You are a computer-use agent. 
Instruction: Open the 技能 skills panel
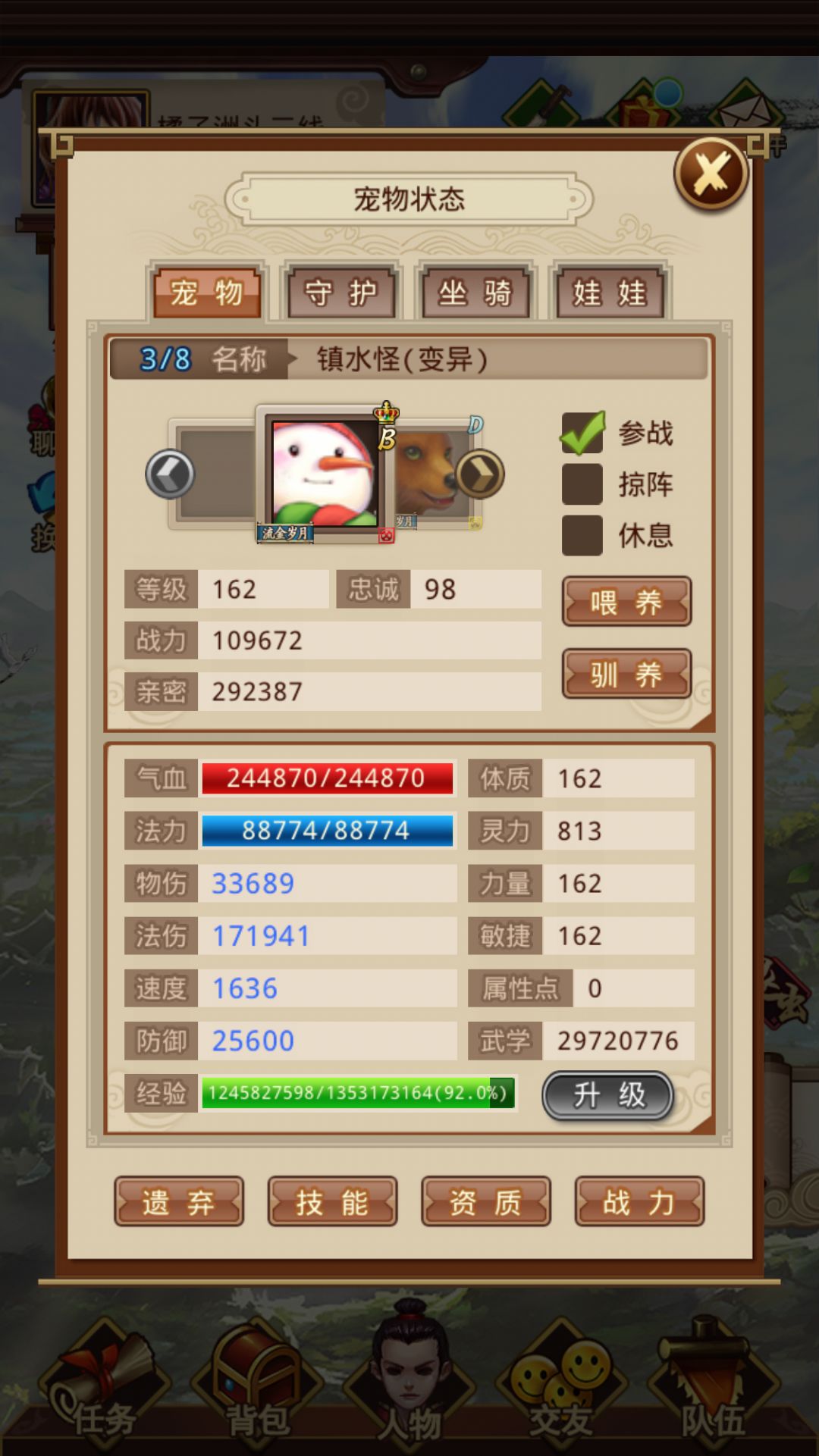[332, 1201]
